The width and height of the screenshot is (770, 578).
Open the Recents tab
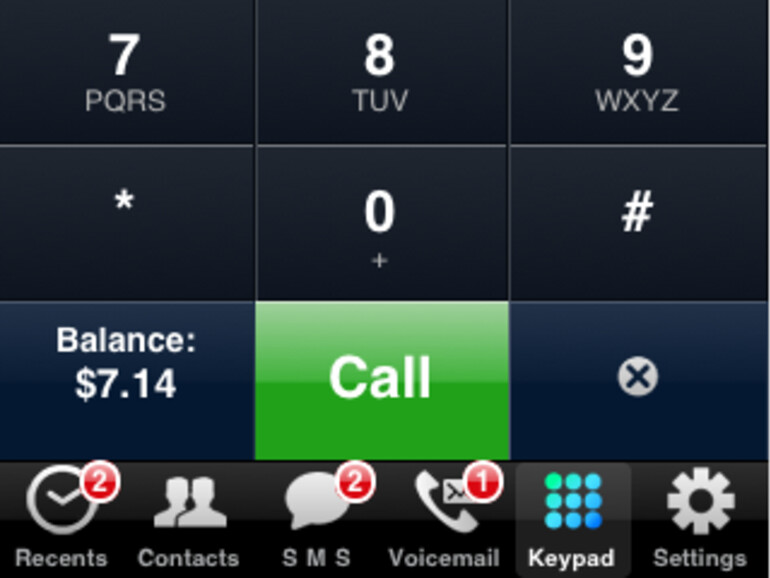pyautogui.click(x=62, y=520)
